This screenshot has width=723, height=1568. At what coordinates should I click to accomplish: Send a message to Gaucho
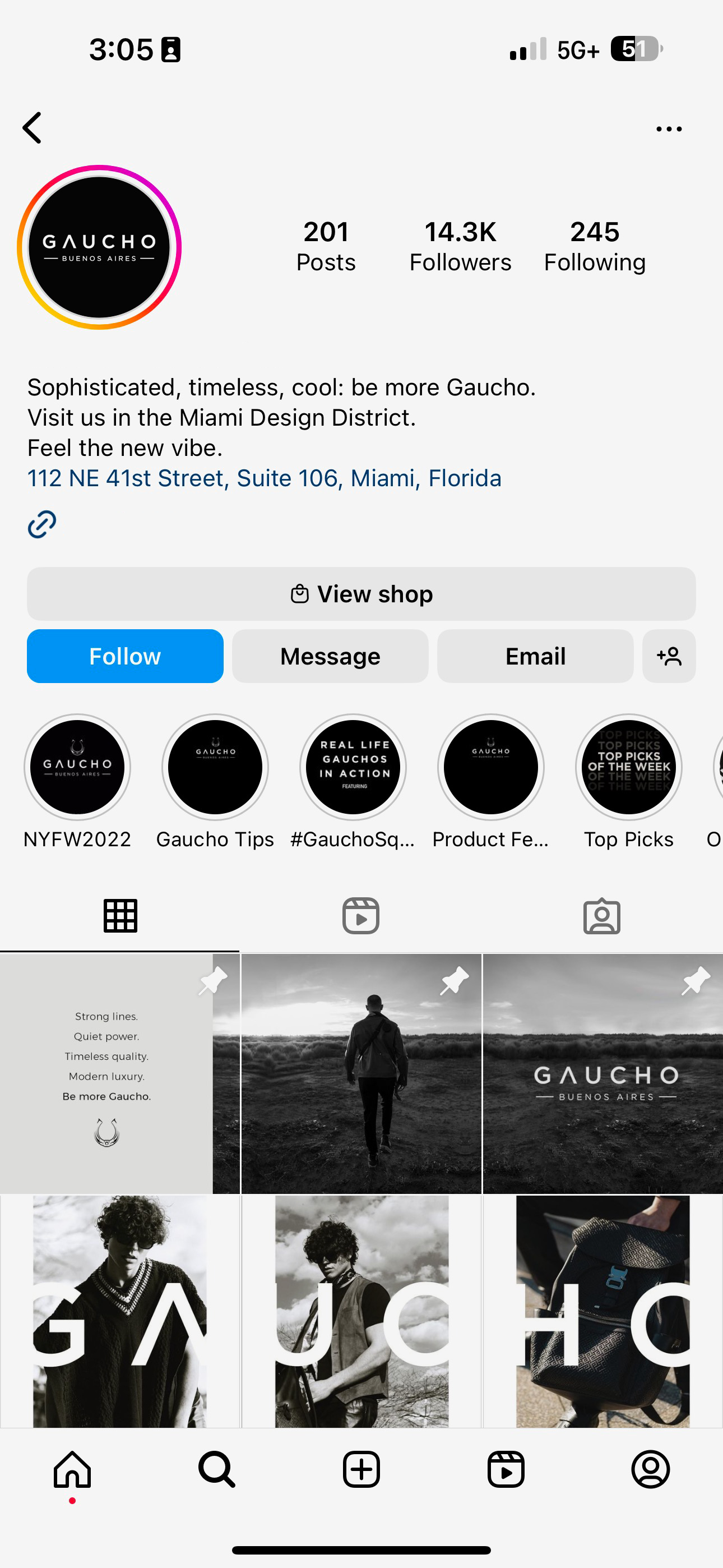(x=330, y=656)
